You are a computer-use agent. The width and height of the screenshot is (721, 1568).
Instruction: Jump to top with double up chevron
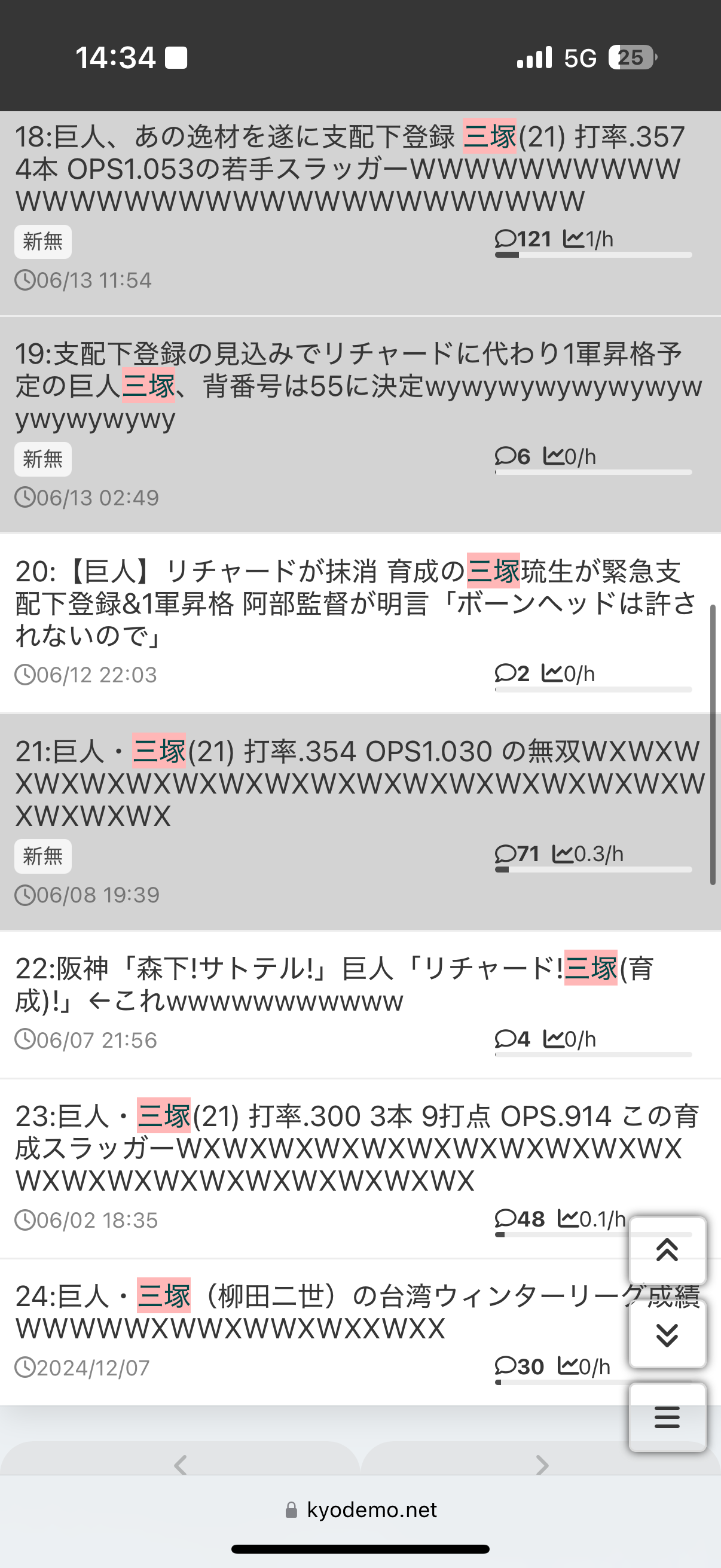click(667, 1250)
